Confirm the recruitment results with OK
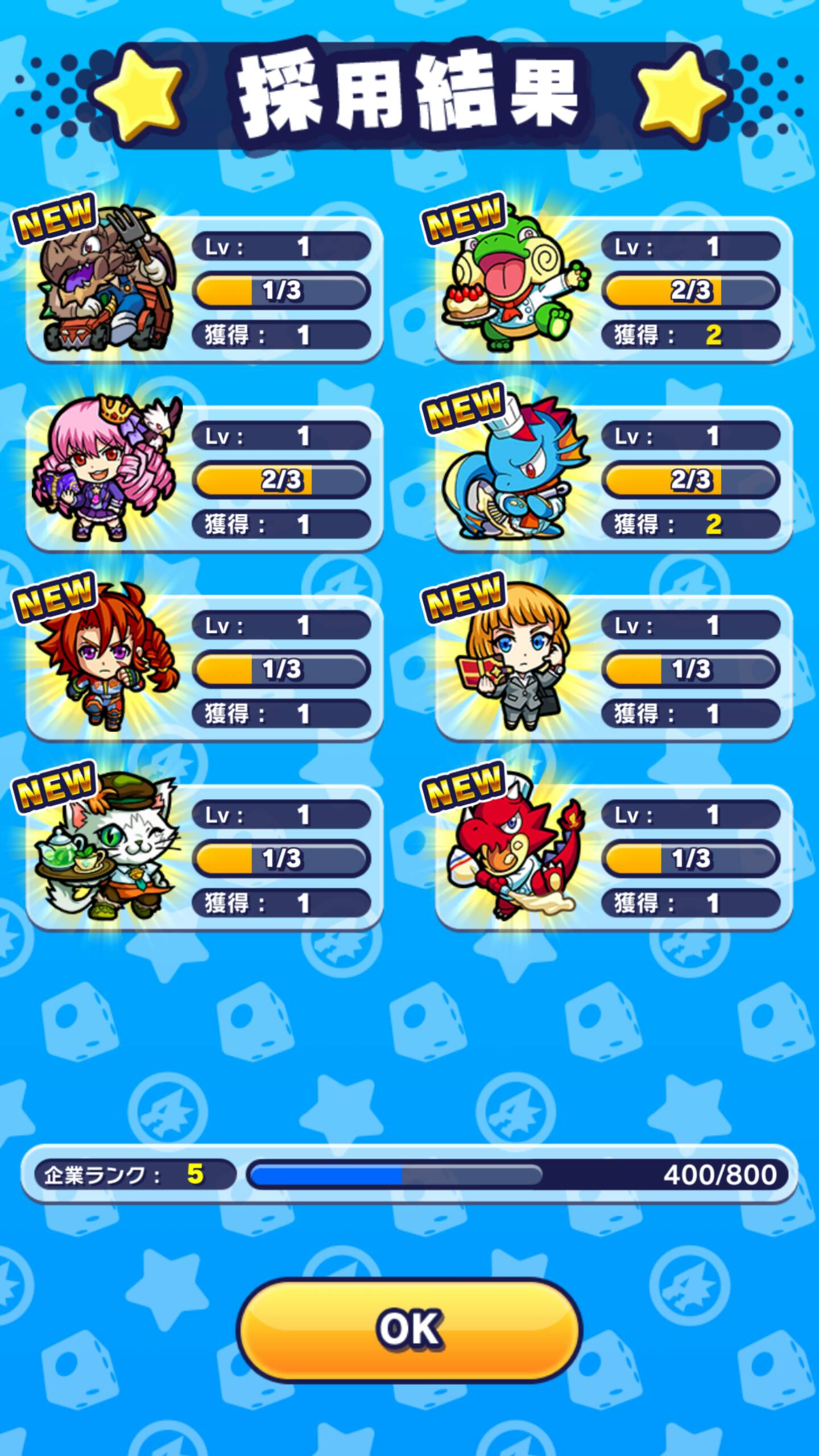 point(409,1329)
